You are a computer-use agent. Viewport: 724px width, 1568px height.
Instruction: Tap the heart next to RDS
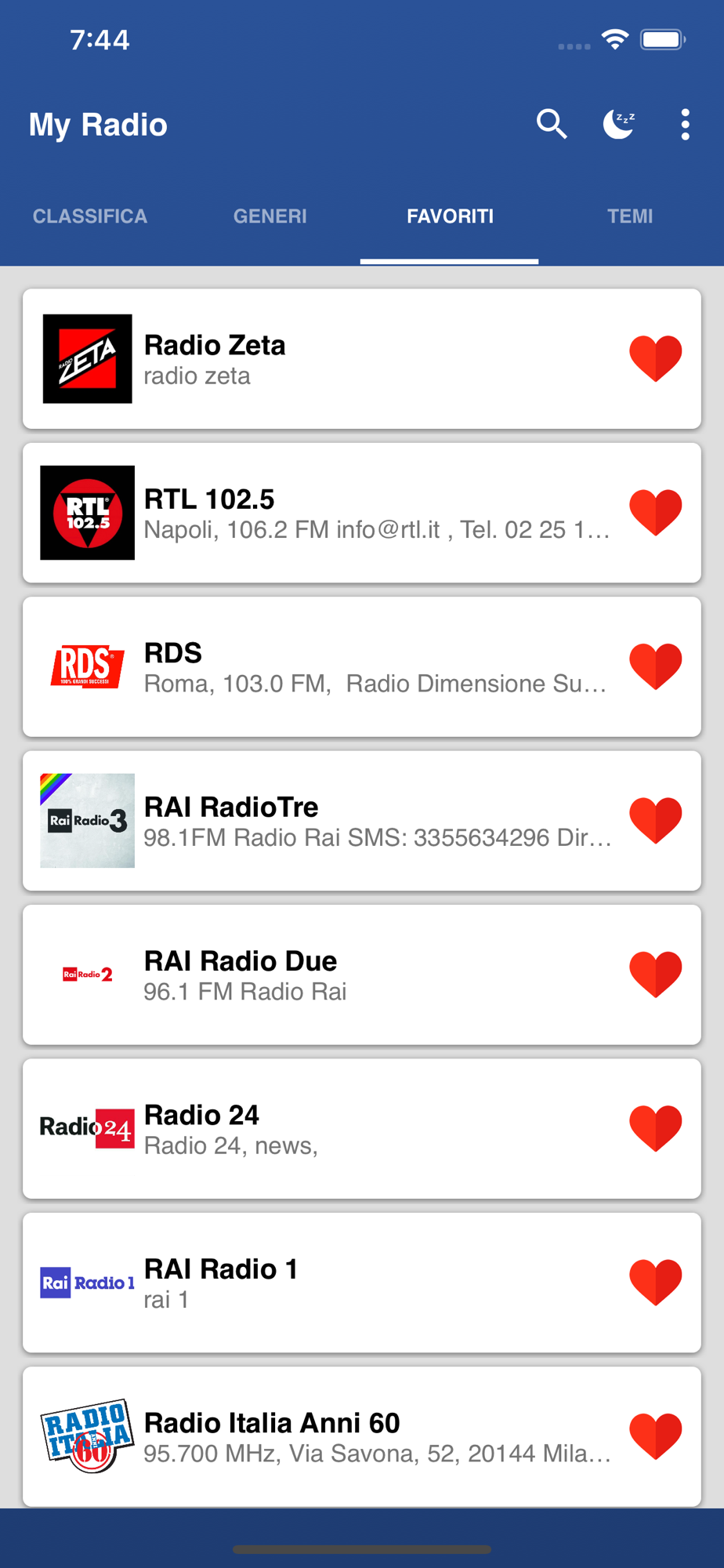pos(656,666)
